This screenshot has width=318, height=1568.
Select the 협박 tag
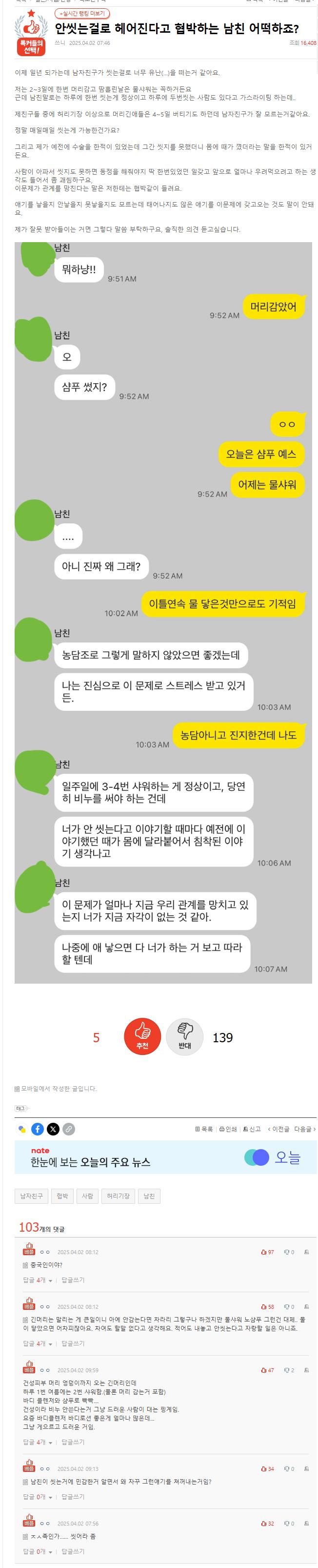click(x=62, y=1196)
